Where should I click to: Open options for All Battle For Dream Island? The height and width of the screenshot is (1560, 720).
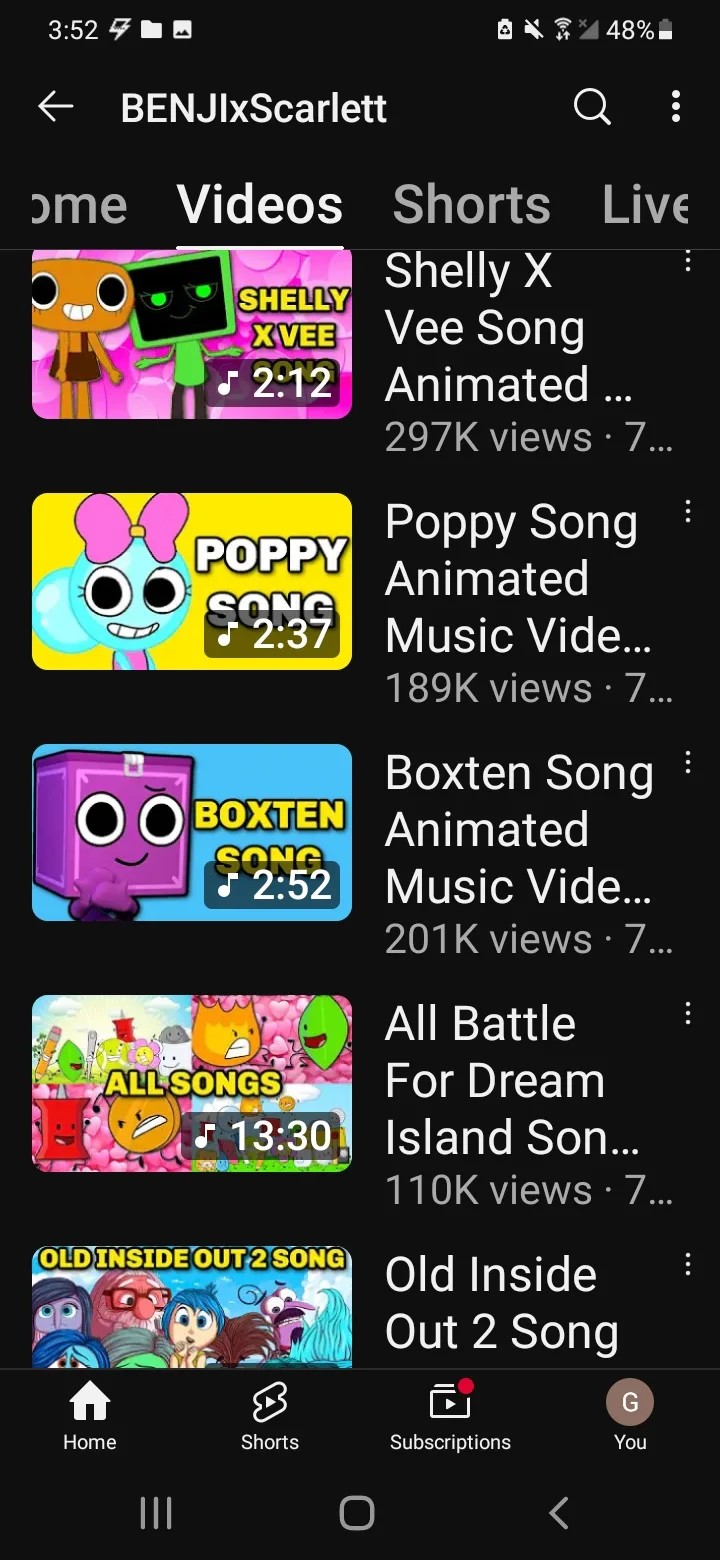coord(687,1015)
